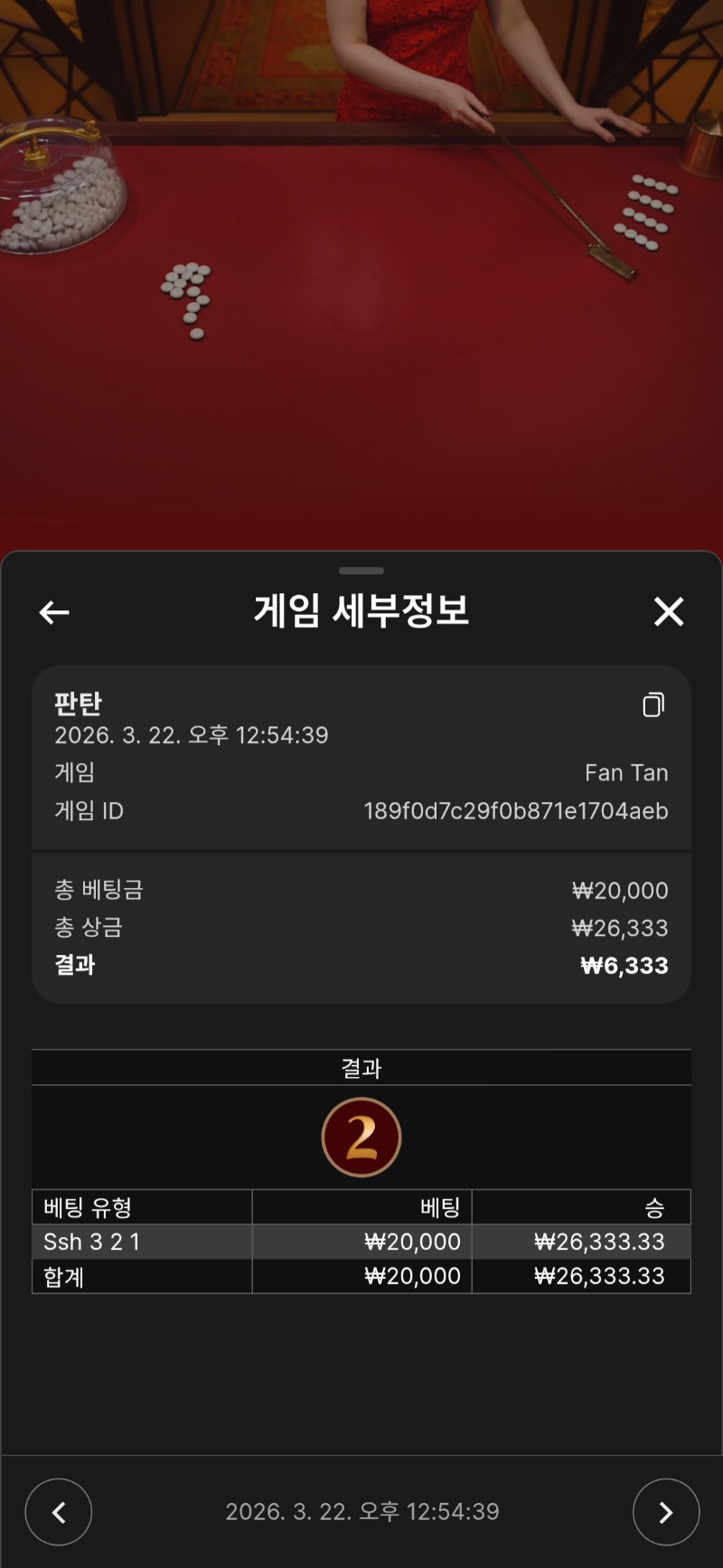The width and height of the screenshot is (723, 1568).
Task: Go to the previous game record
Action: click(59, 1512)
